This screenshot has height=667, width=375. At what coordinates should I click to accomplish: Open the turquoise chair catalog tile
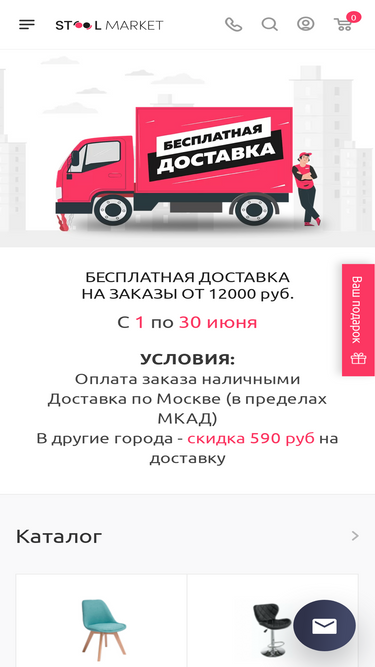point(102,620)
